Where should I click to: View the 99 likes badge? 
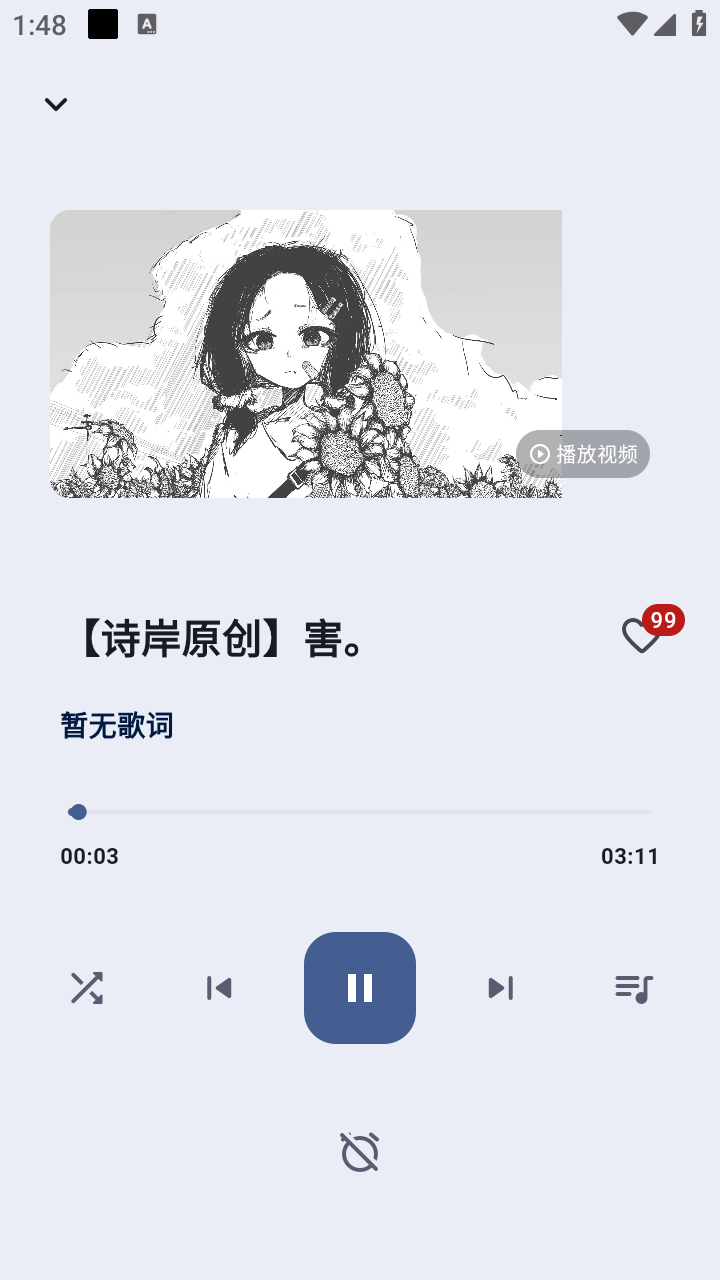coord(662,620)
